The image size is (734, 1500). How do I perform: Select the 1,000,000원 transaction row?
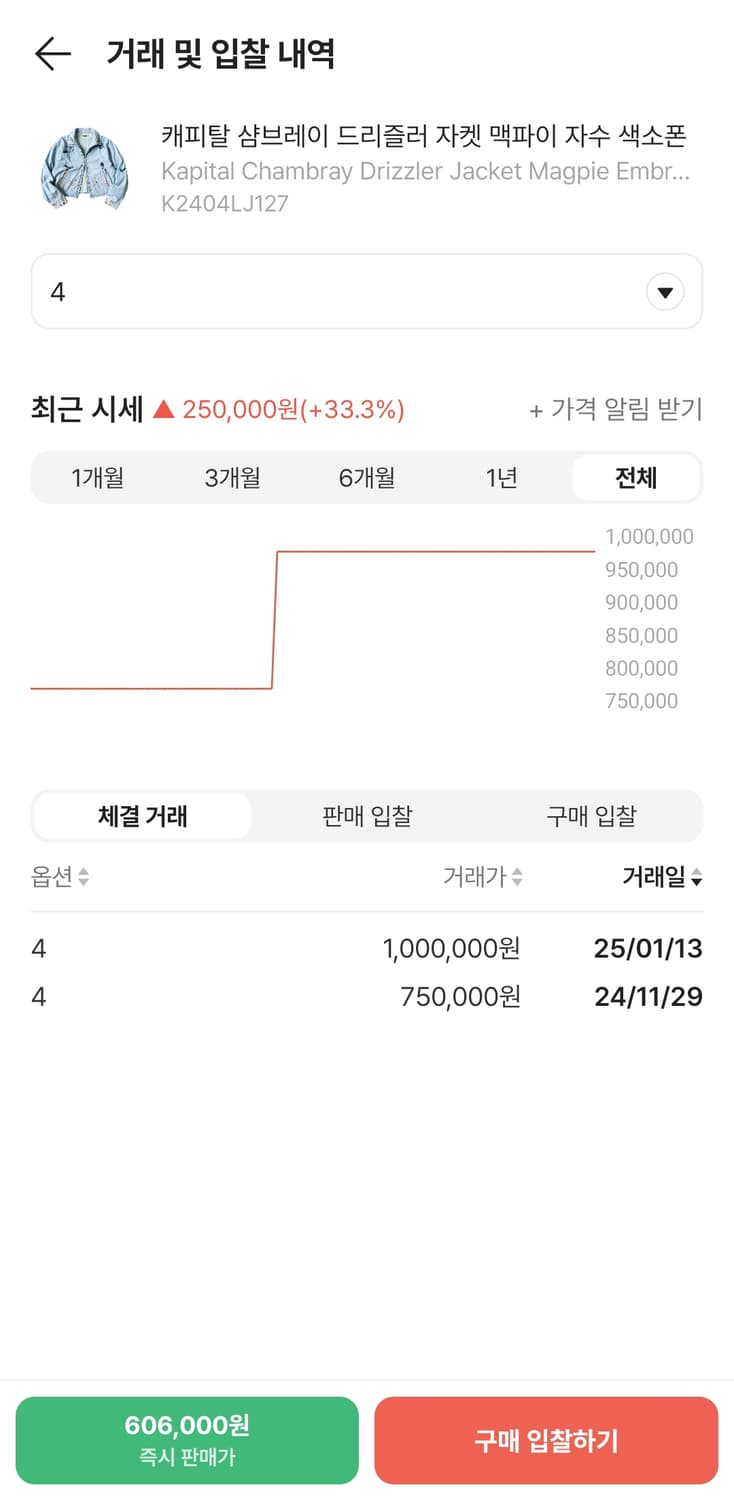pyautogui.click(x=366, y=948)
